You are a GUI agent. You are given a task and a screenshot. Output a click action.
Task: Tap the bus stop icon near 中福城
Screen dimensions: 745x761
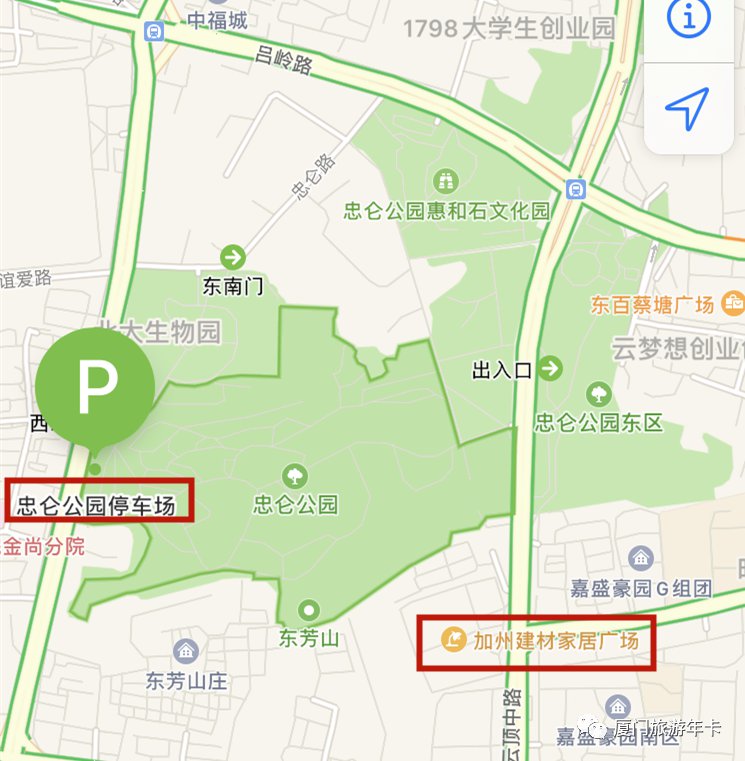click(154, 30)
